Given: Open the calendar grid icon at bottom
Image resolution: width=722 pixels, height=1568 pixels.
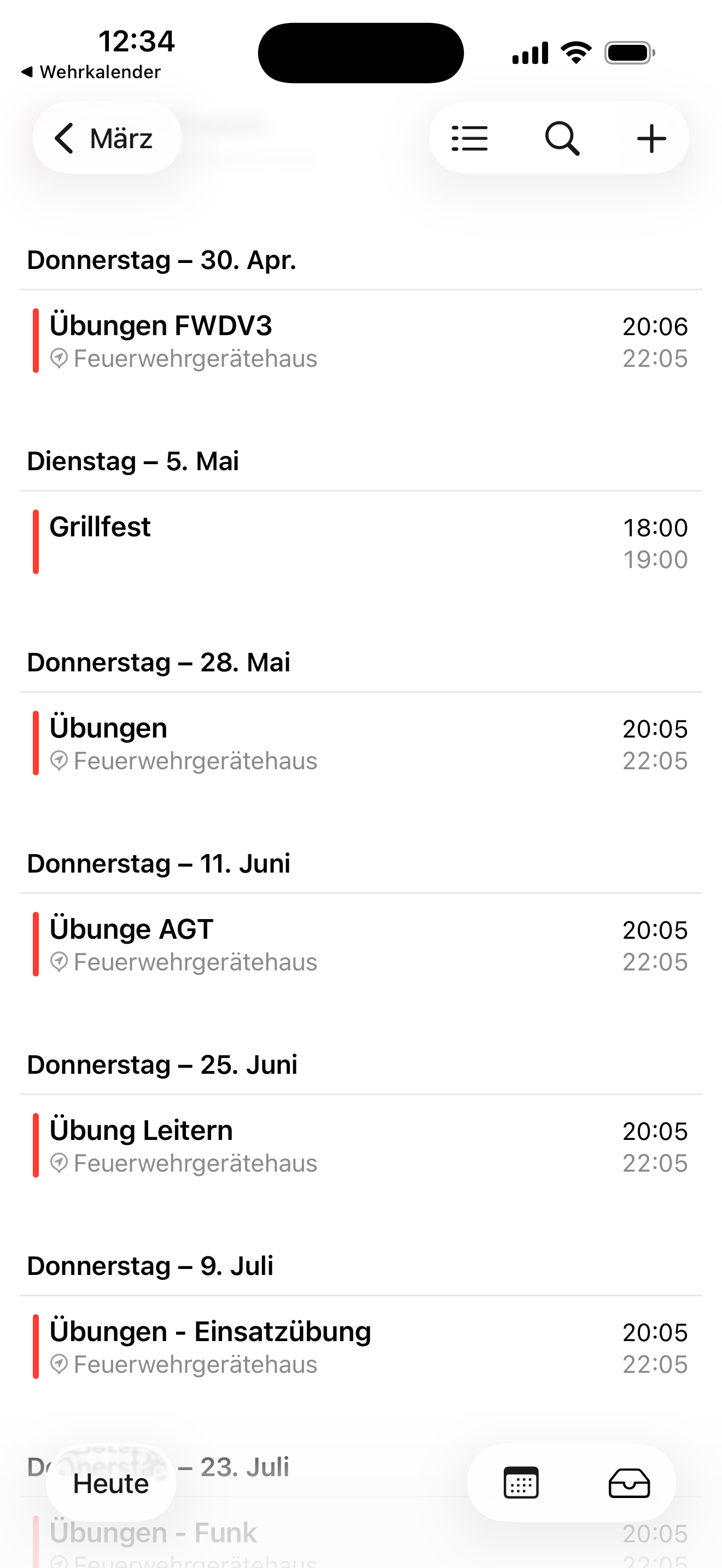Looking at the screenshot, I should 521,1483.
